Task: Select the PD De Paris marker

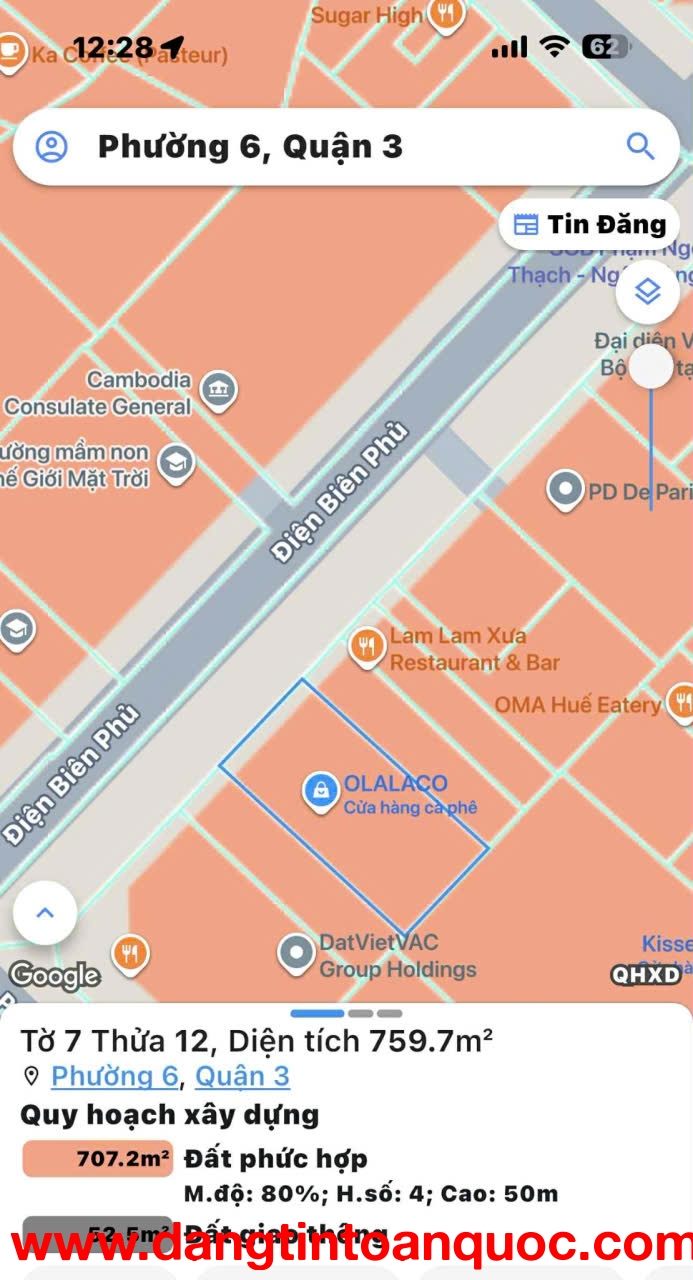Action: click(x=566, y=490)
